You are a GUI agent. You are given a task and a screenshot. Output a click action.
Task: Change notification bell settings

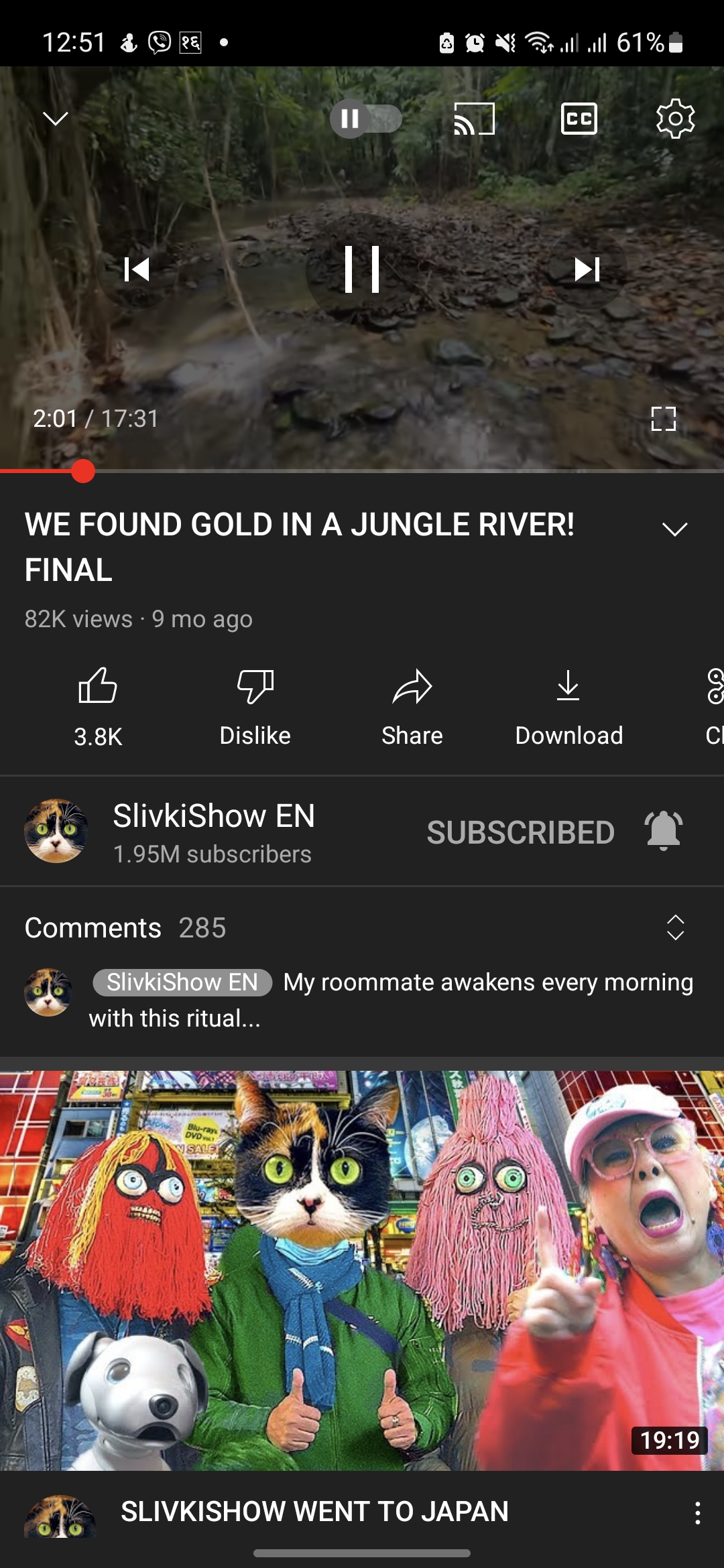pyautogui.click(x=663, y=831)
